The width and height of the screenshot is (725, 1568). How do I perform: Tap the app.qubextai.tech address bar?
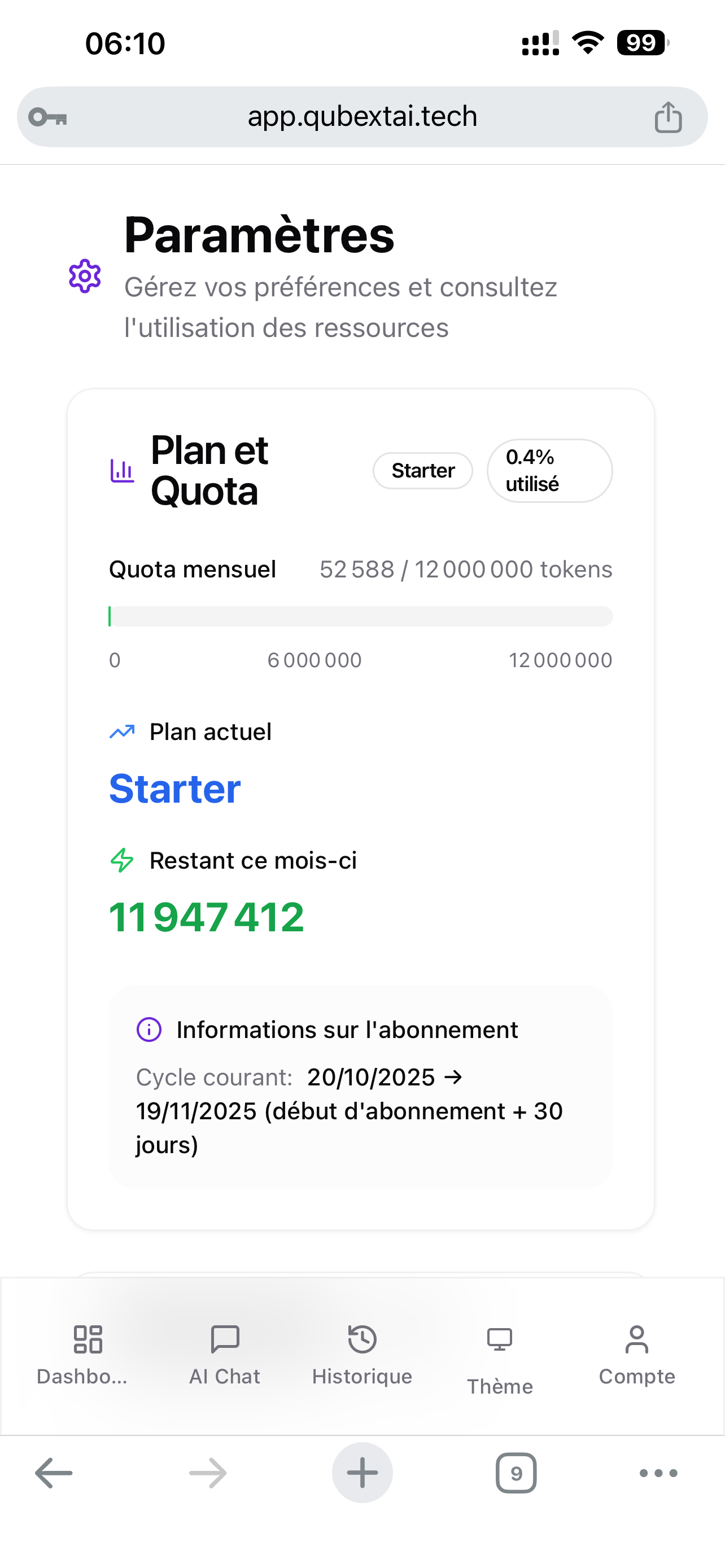362,116
